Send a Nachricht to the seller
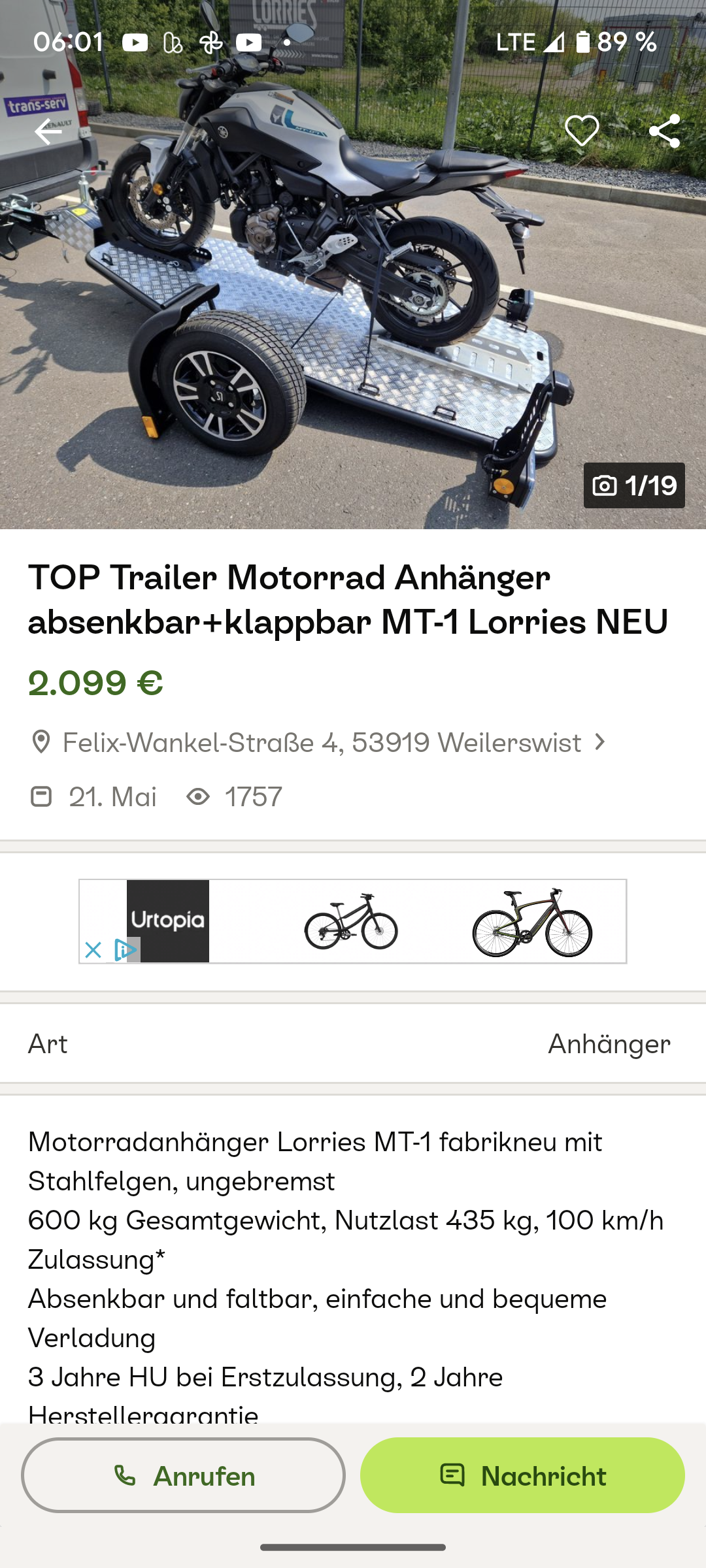 pyautogui.click(x=522, y=1475)
